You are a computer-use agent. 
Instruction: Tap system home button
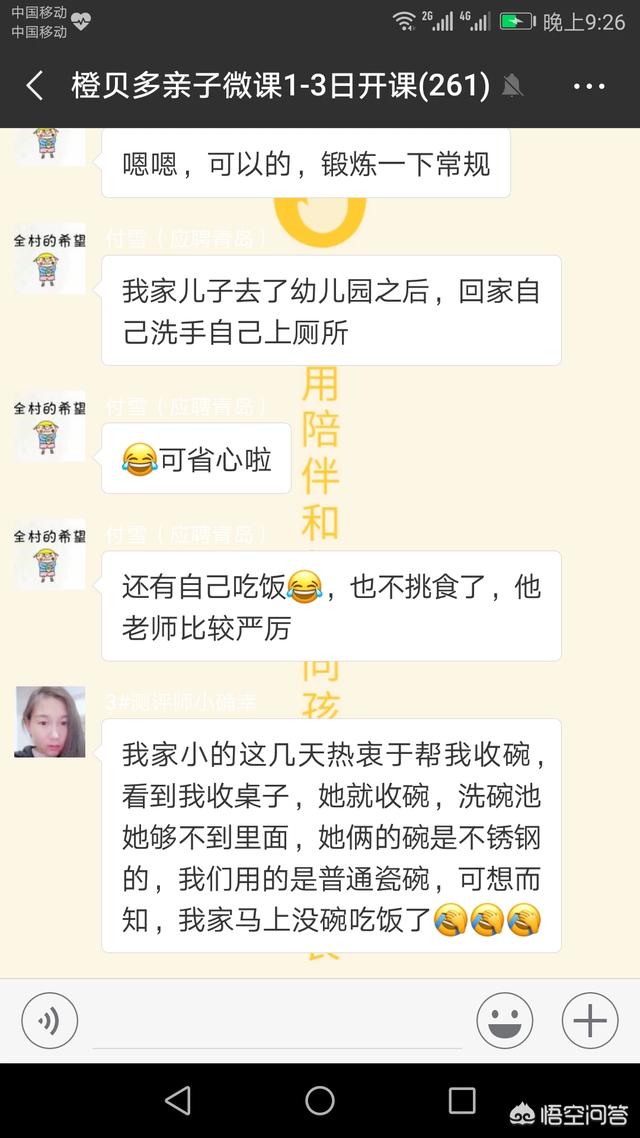(x=320, y=1101)
